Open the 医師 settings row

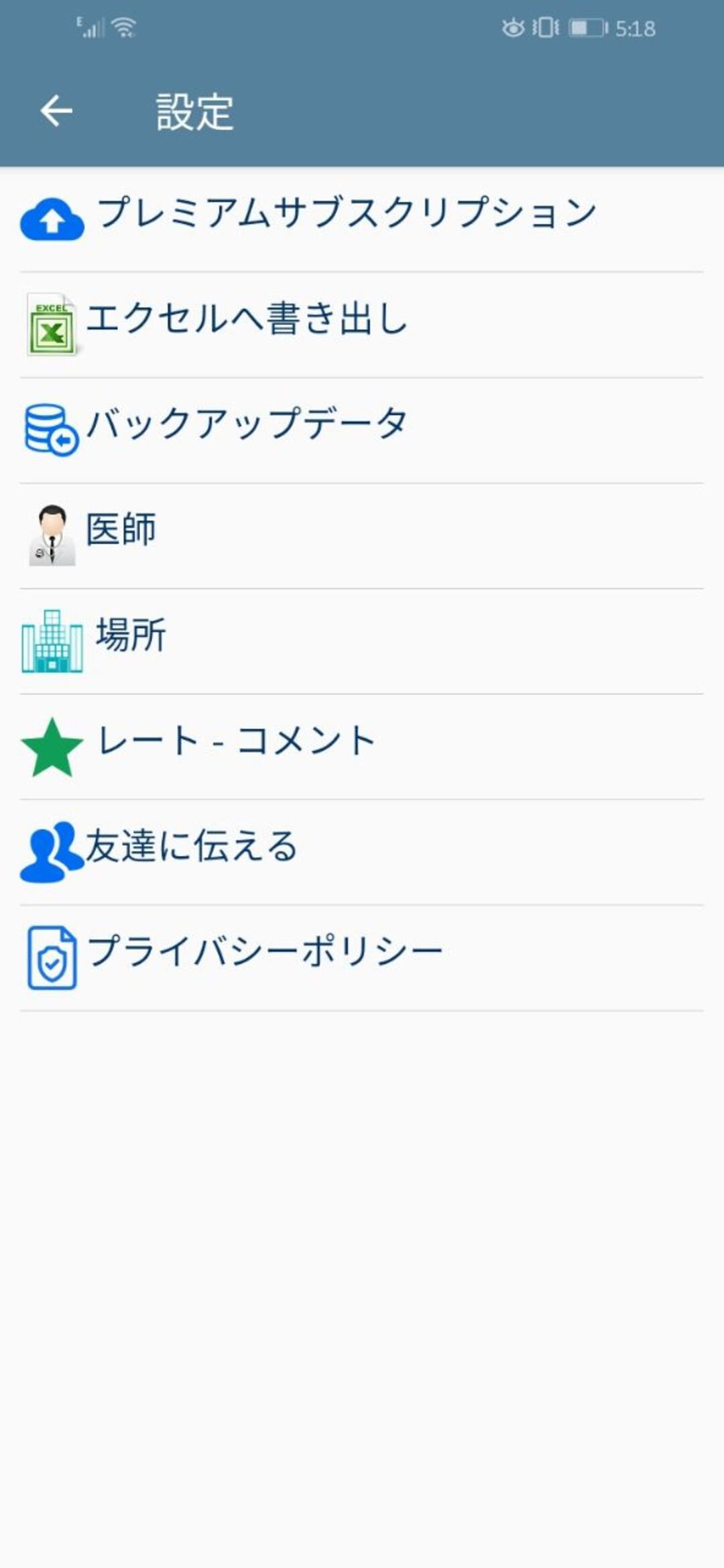point(121,530)
